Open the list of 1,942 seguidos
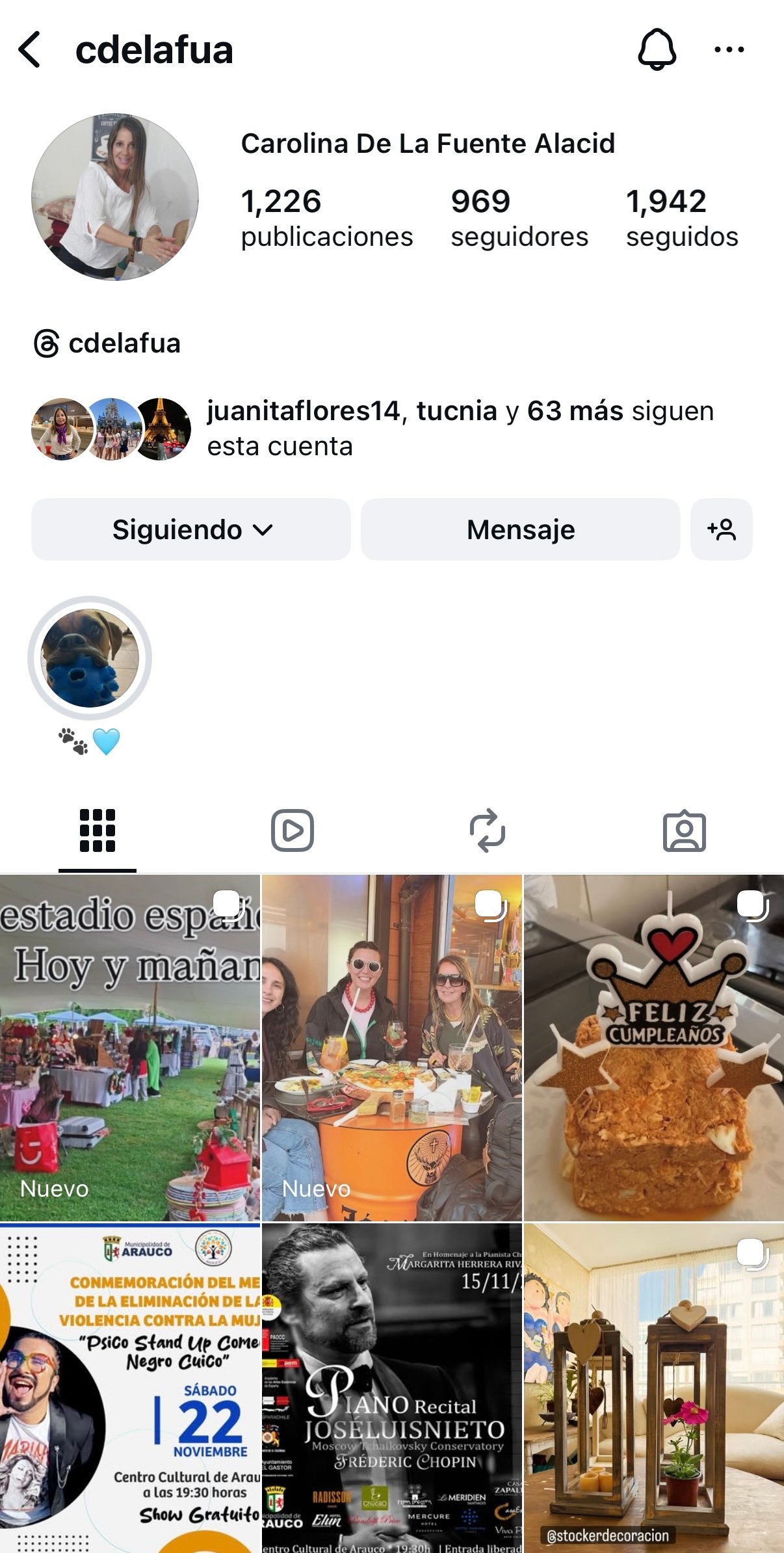 point(681,219)
